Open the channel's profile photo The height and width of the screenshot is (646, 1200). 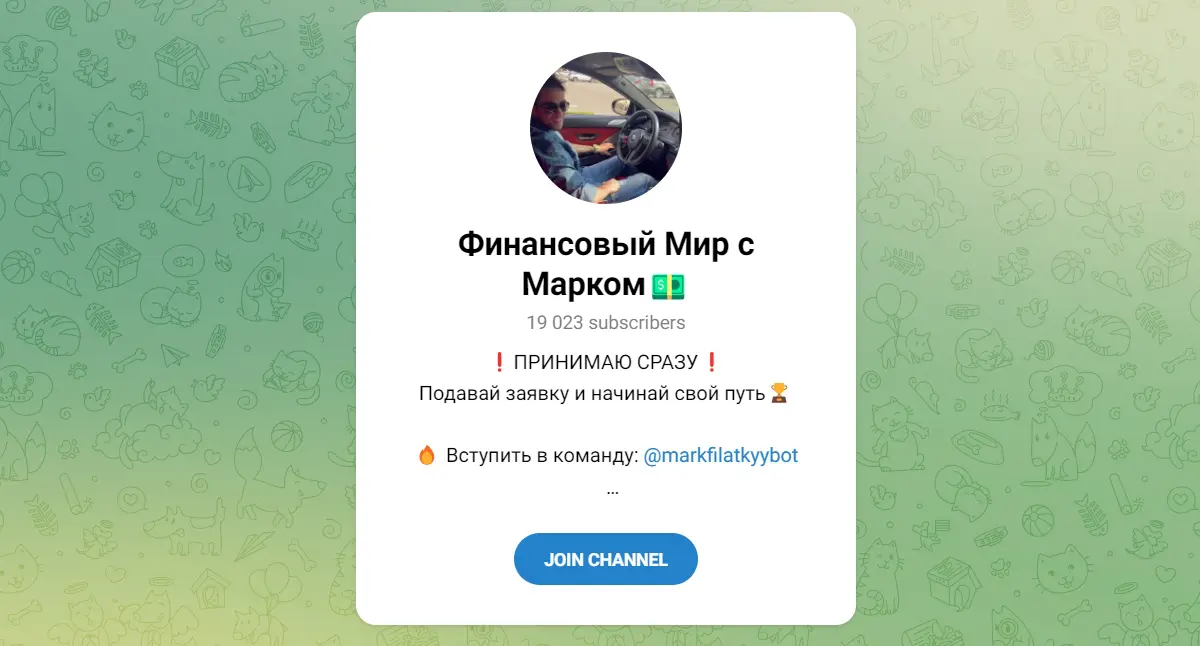click(x=605, y=128)
